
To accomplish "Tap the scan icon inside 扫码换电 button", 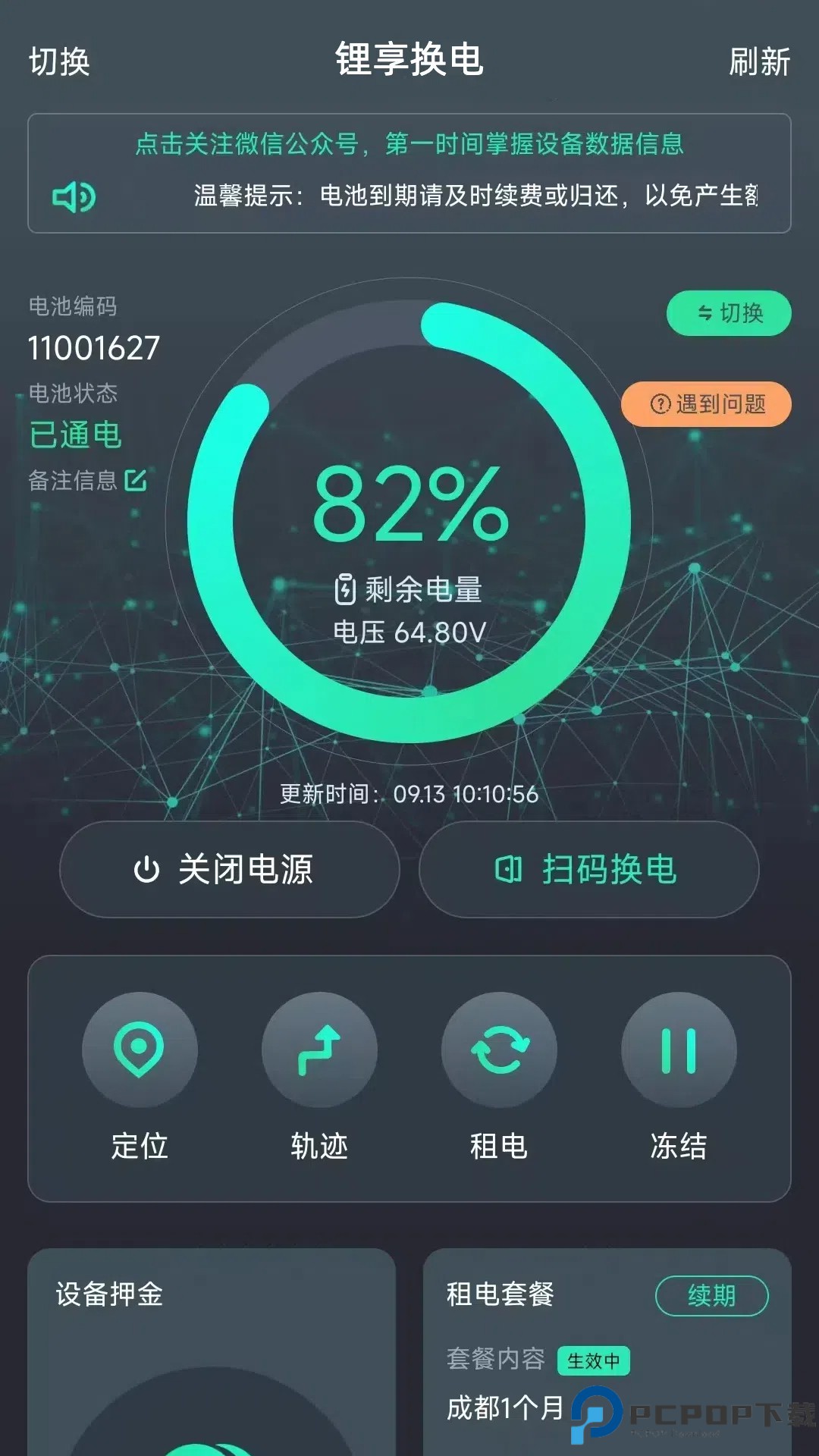I will (510, 871).
